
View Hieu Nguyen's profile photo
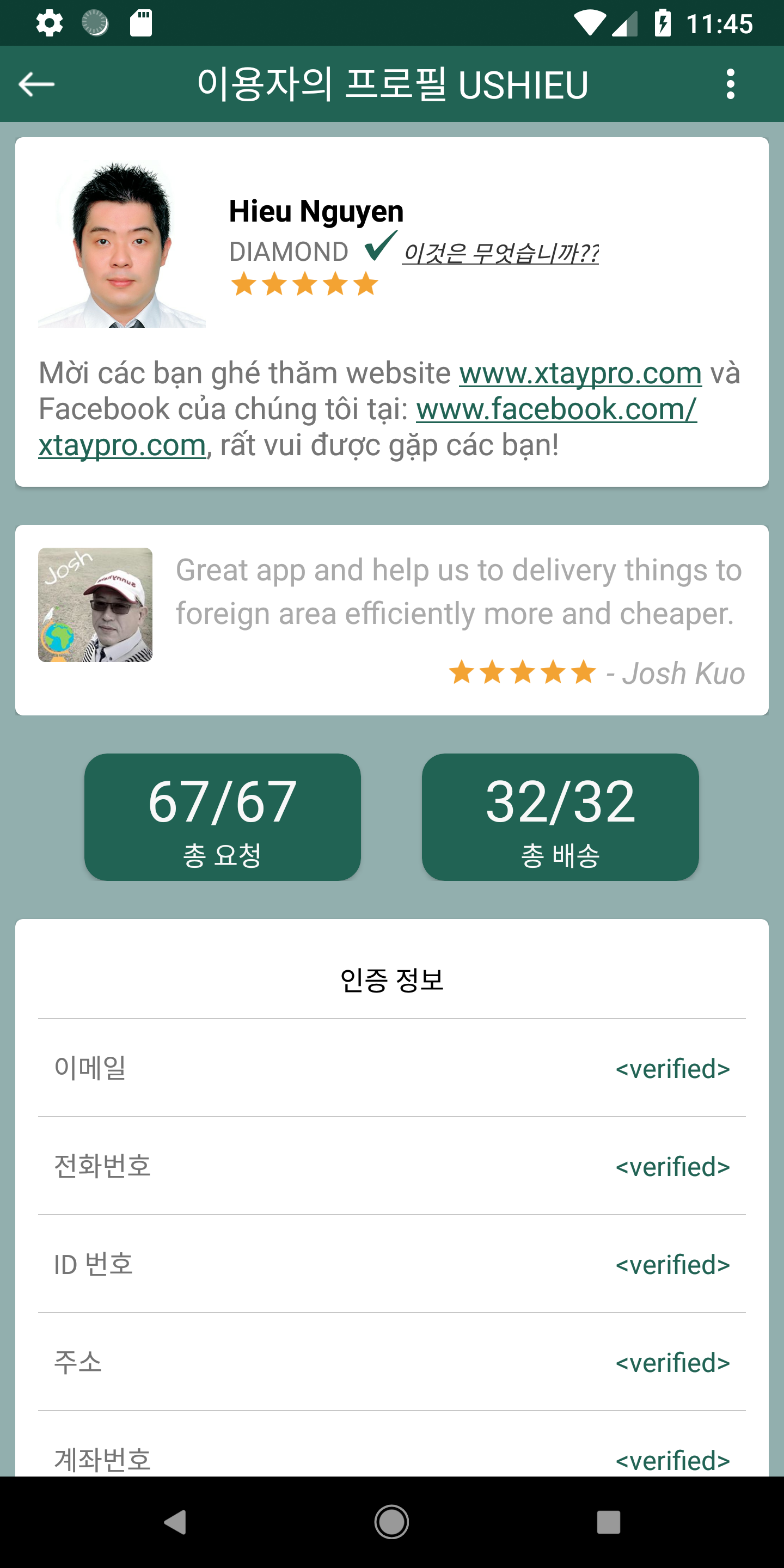coord(122,244)
